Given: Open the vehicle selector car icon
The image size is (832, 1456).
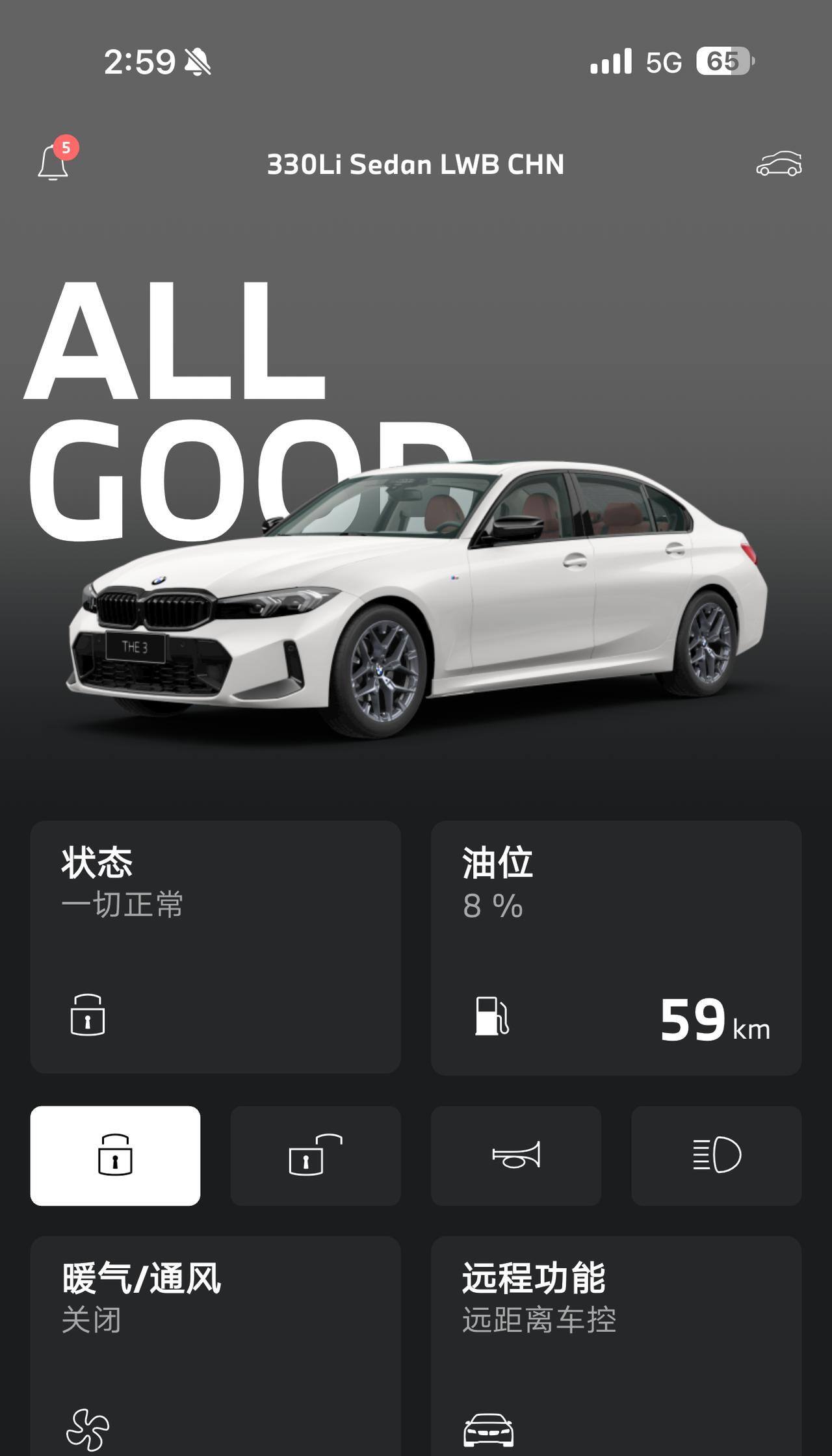Looking at the screenshot, I should tap(779, 164).
